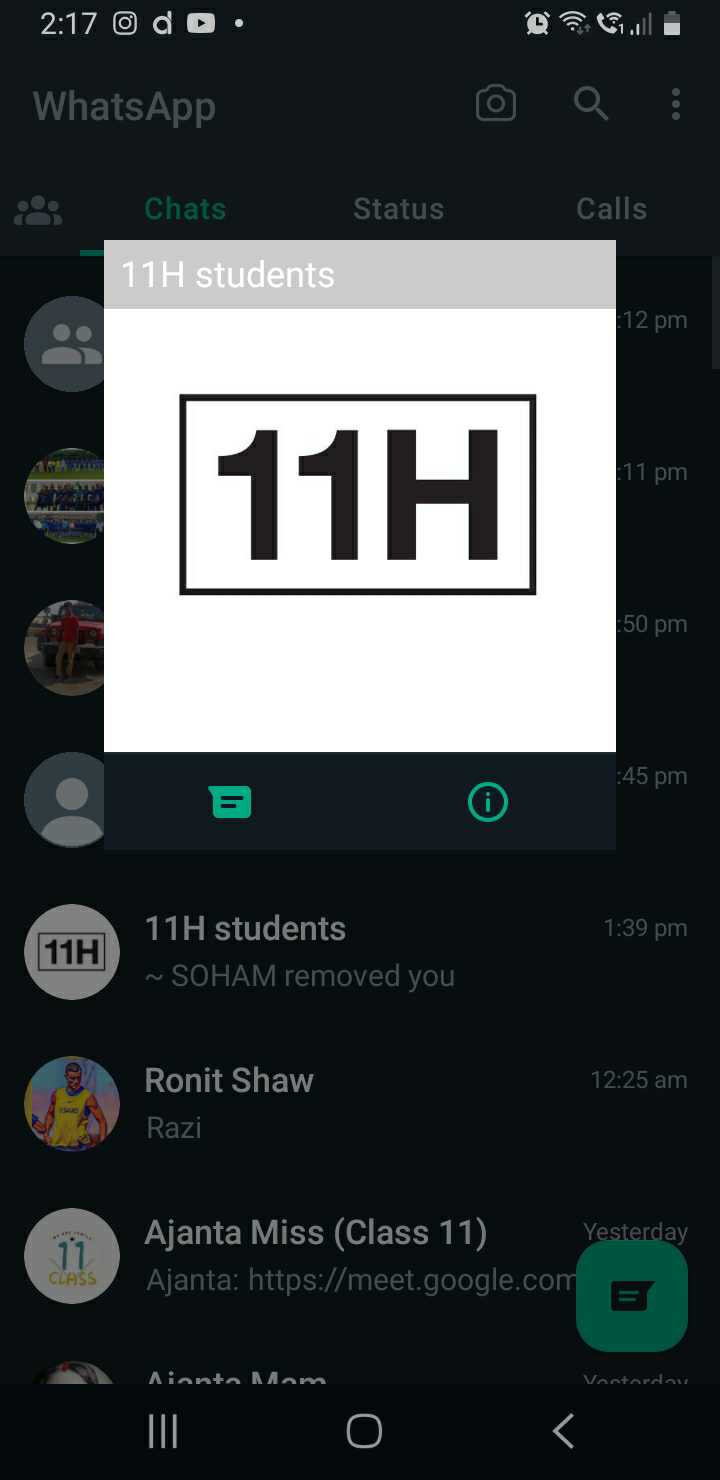
Task: Open the Communities tab icon
Action: 39,210
